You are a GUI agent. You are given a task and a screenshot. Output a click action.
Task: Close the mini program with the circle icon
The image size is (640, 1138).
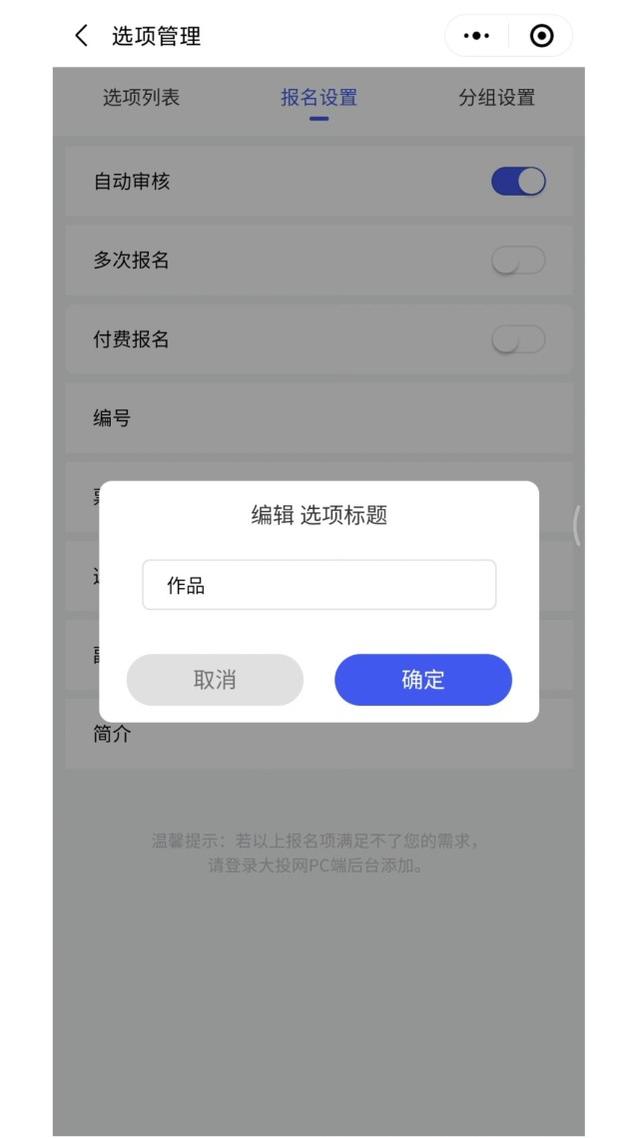(x=541, y=36)
